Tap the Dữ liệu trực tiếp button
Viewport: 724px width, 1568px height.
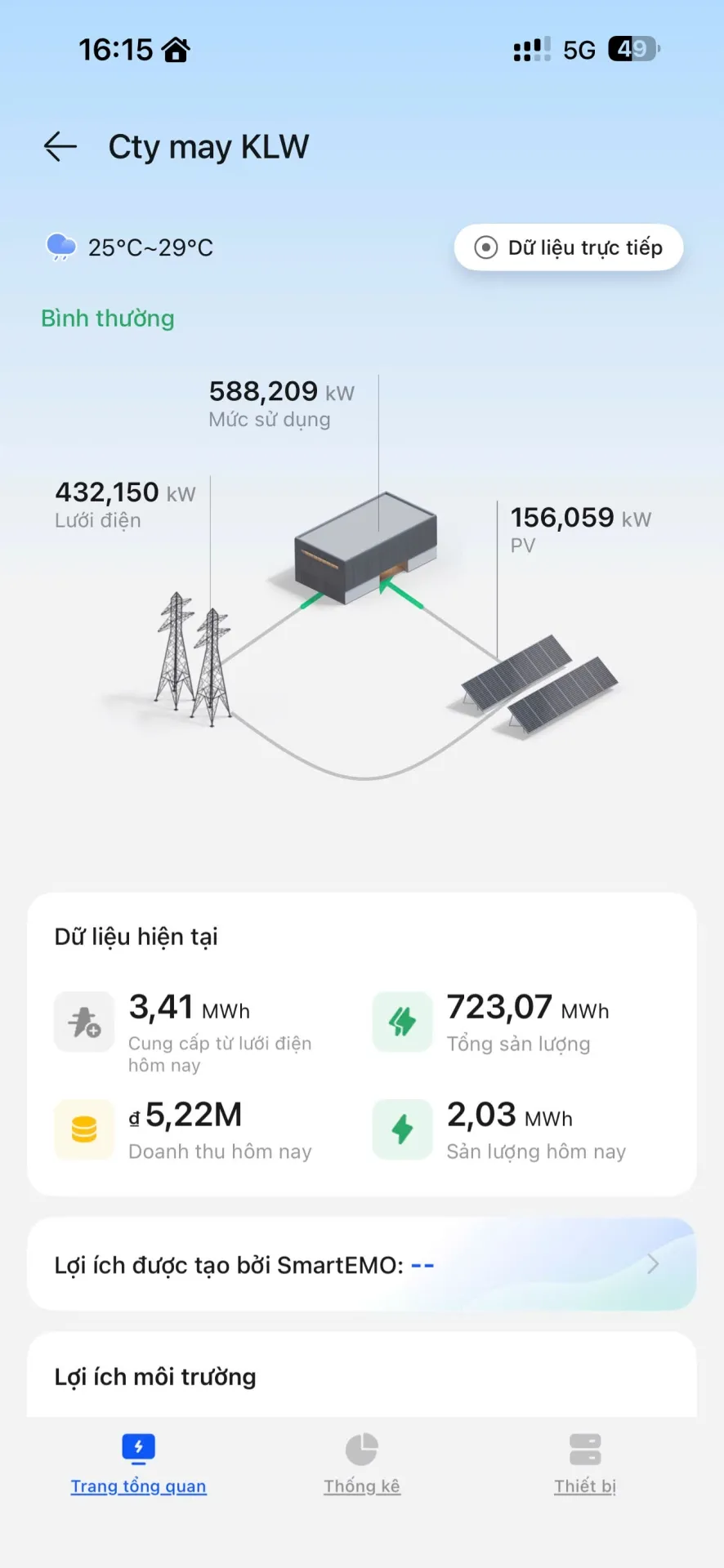[x=569, y=247]
